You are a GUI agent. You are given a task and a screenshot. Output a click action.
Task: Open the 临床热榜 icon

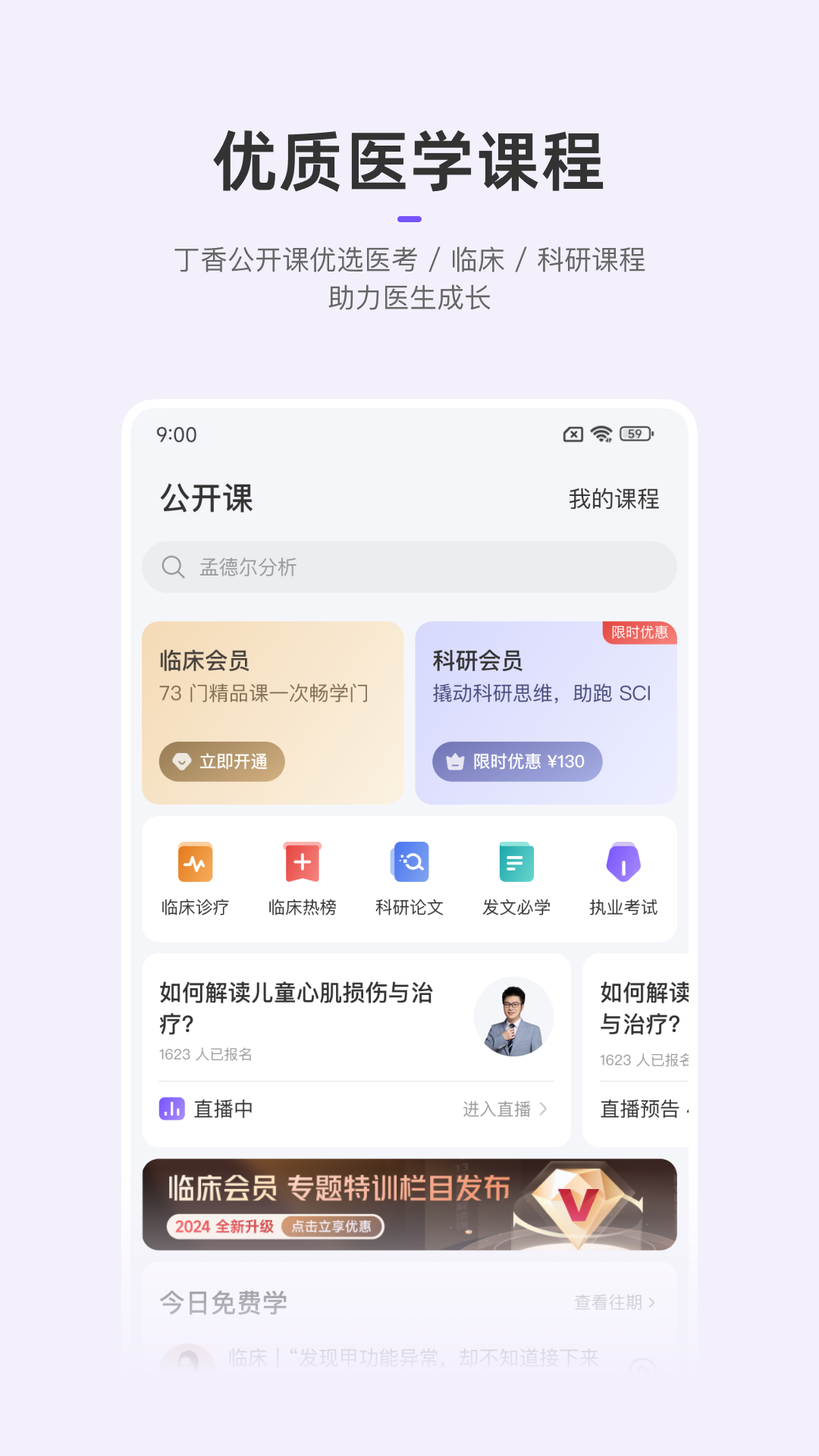tap(302, 862)
